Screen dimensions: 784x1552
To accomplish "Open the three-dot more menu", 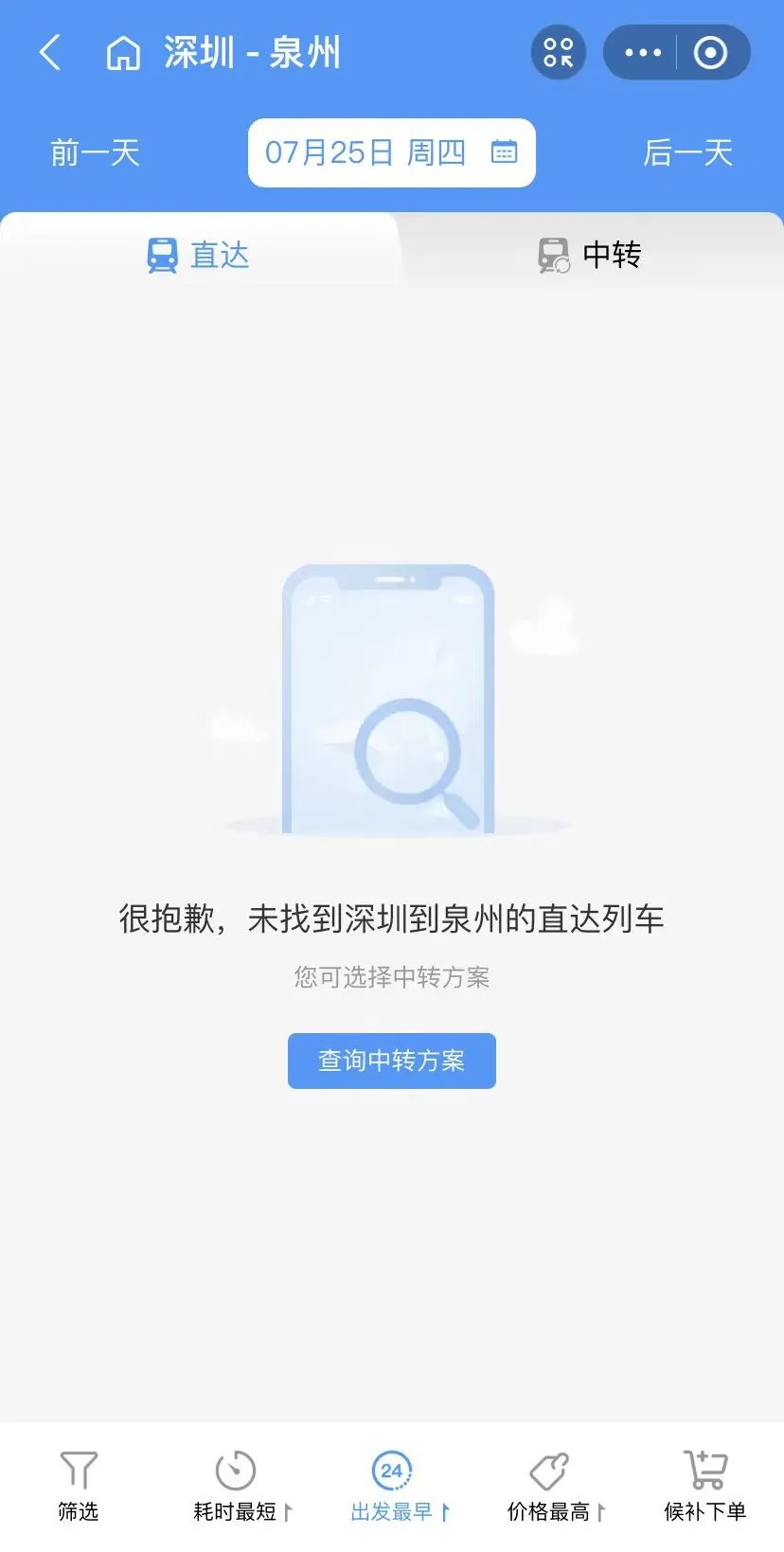I will (643, 53).
